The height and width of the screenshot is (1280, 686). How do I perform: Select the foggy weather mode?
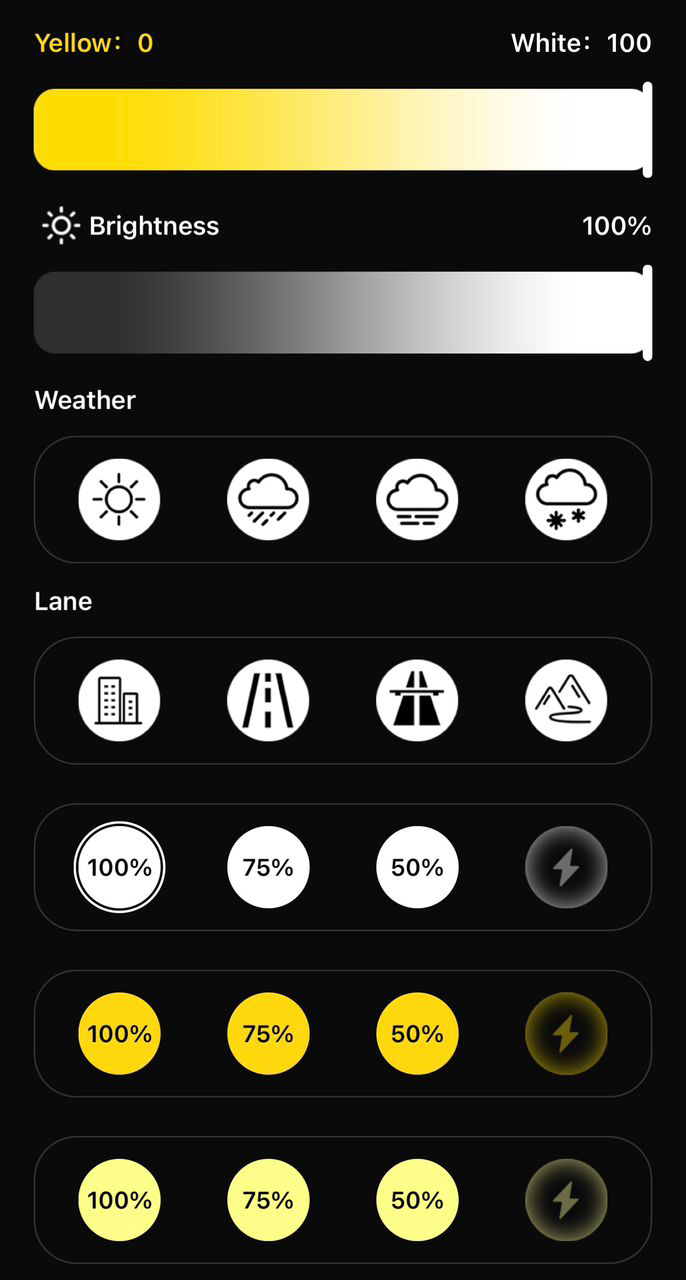417,499
